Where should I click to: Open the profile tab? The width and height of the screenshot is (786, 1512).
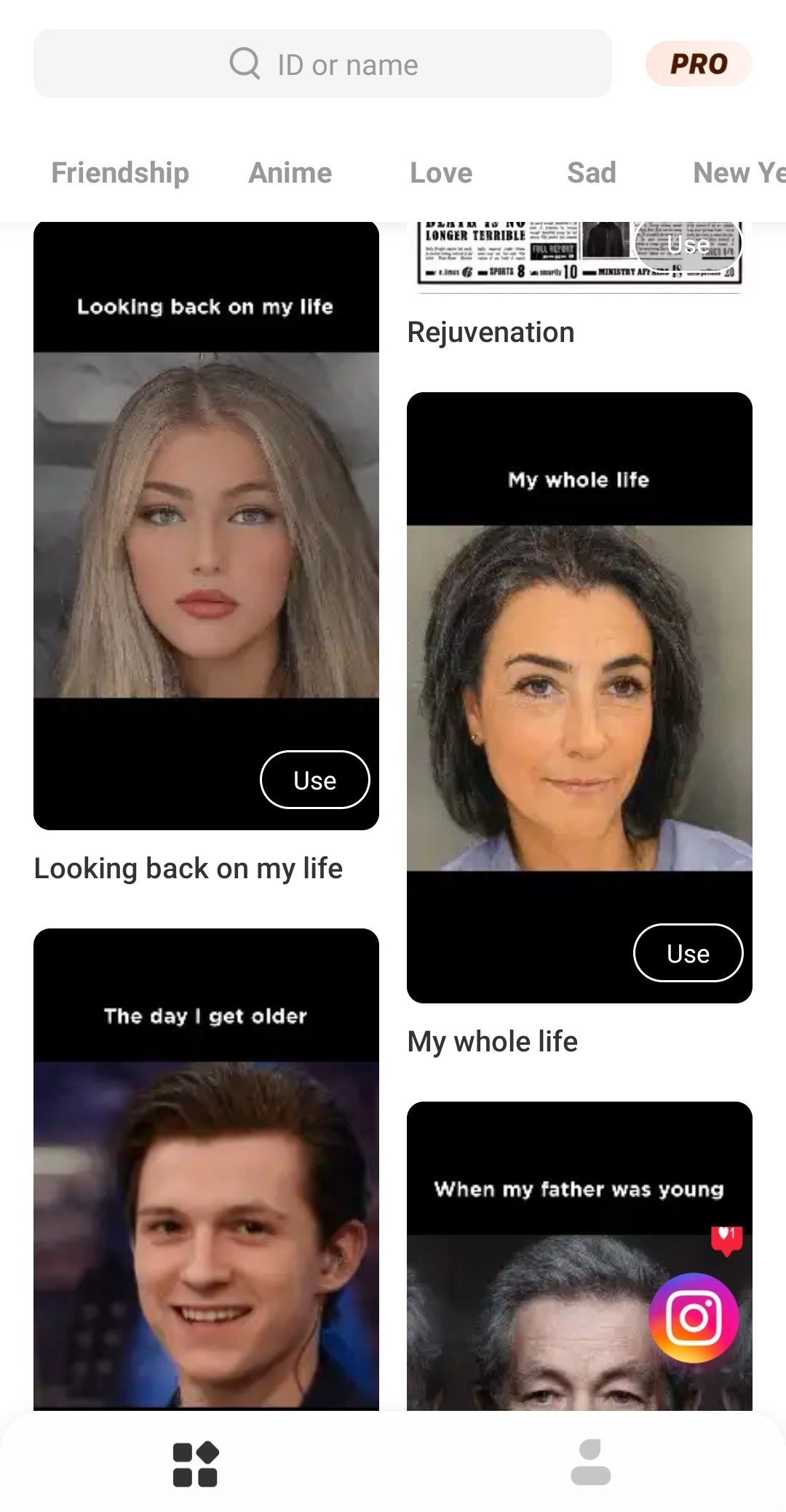(591, 1463)
